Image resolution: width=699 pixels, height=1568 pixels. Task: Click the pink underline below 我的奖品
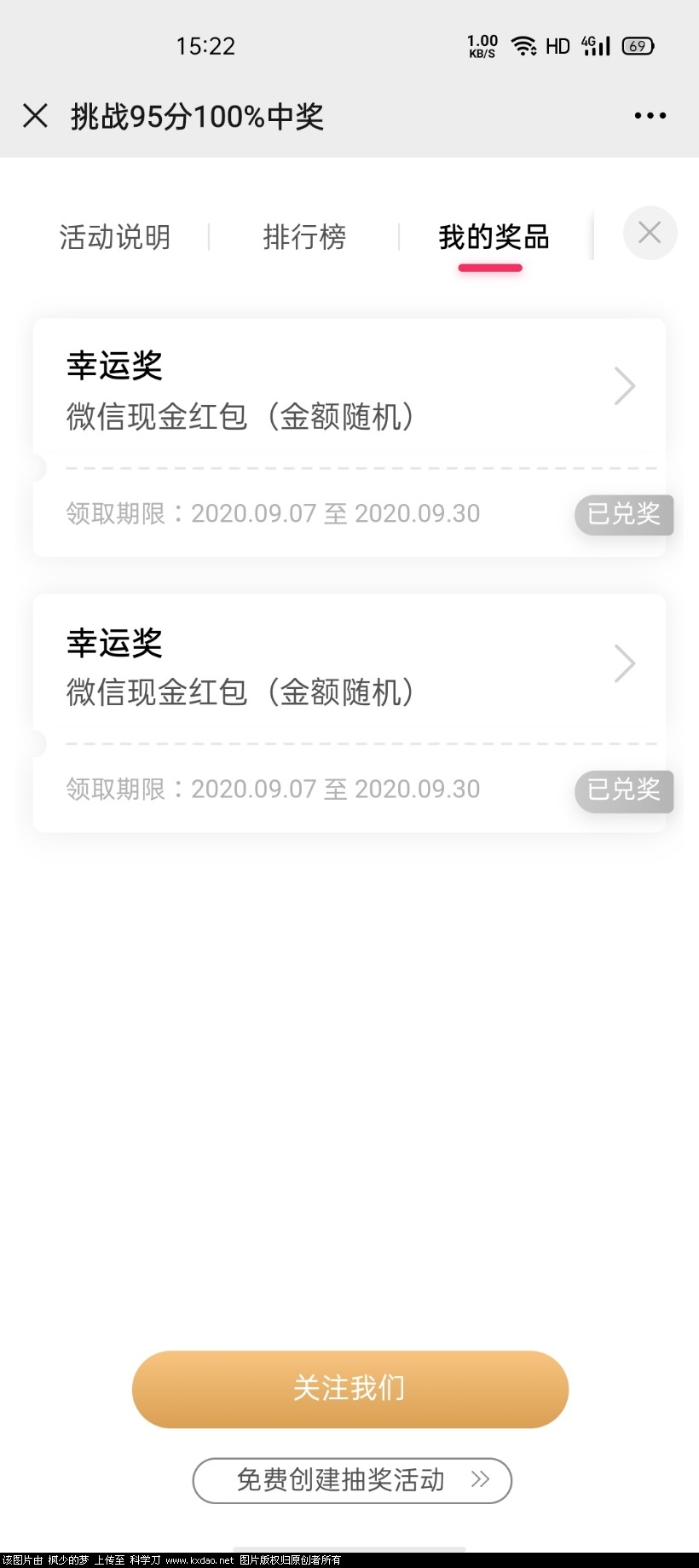click(491, 267)
